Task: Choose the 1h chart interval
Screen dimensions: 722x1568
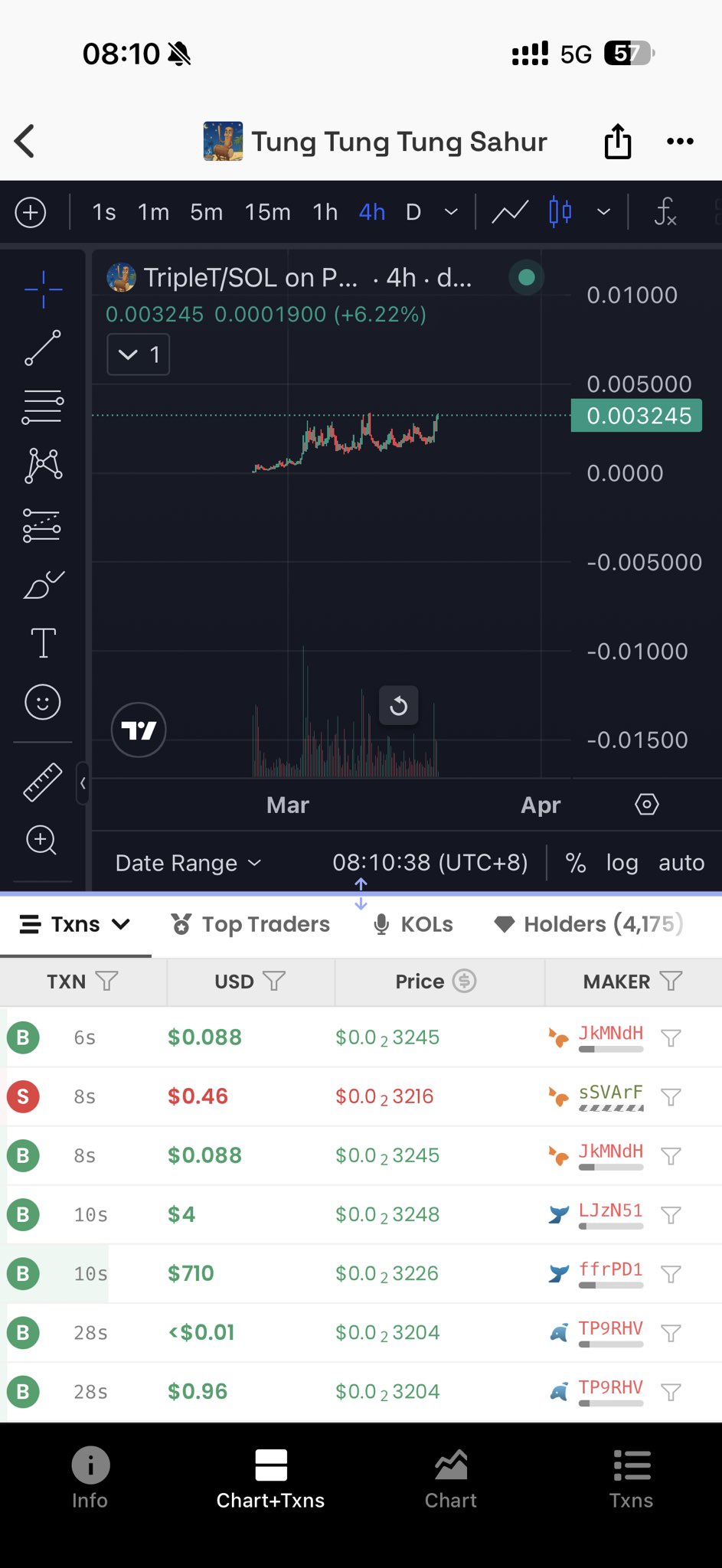Action: pyautogui.click(x=325, y=212)
